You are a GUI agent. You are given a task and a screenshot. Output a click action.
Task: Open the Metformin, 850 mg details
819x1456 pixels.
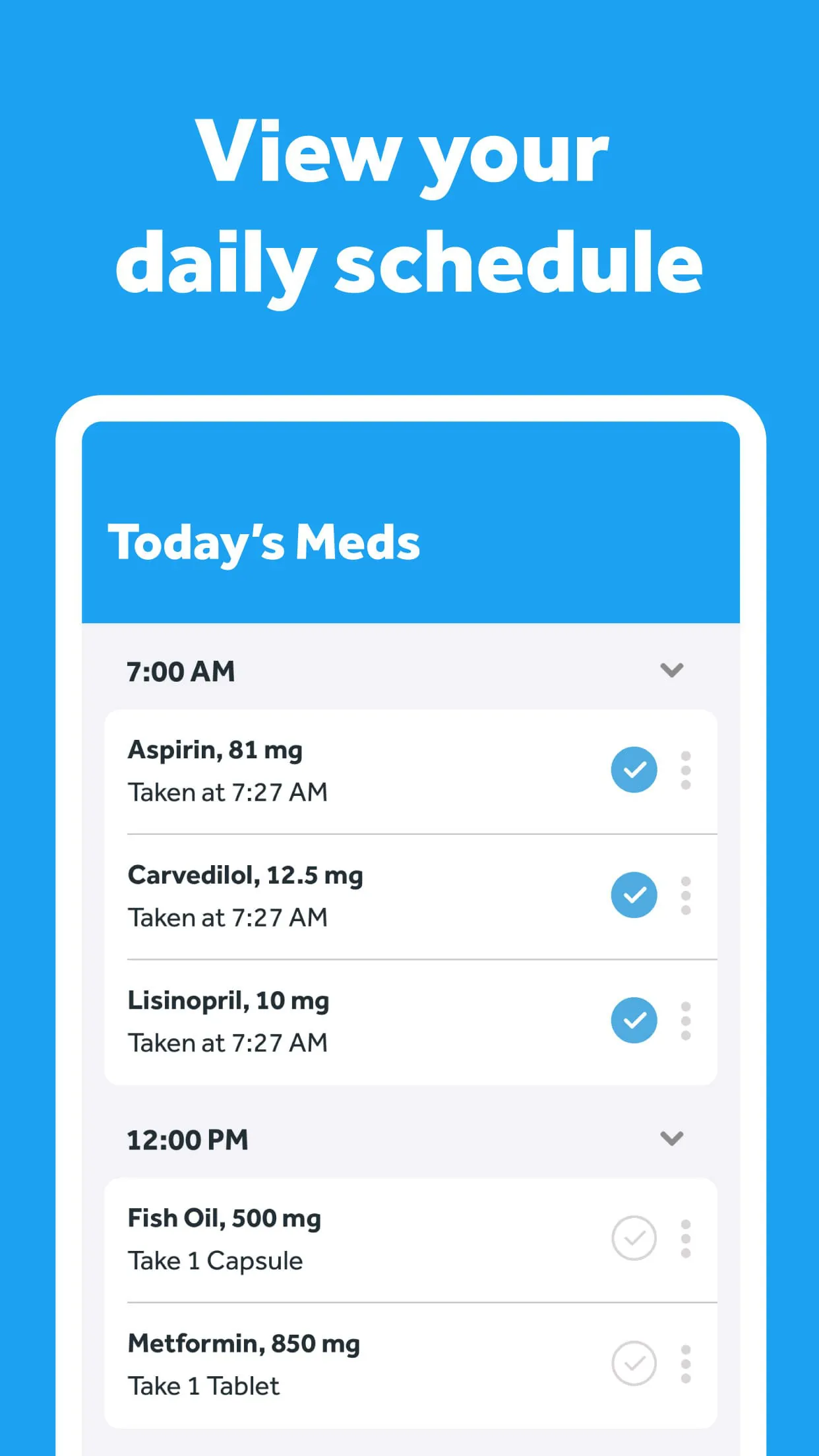click(x=243, y=1344)
